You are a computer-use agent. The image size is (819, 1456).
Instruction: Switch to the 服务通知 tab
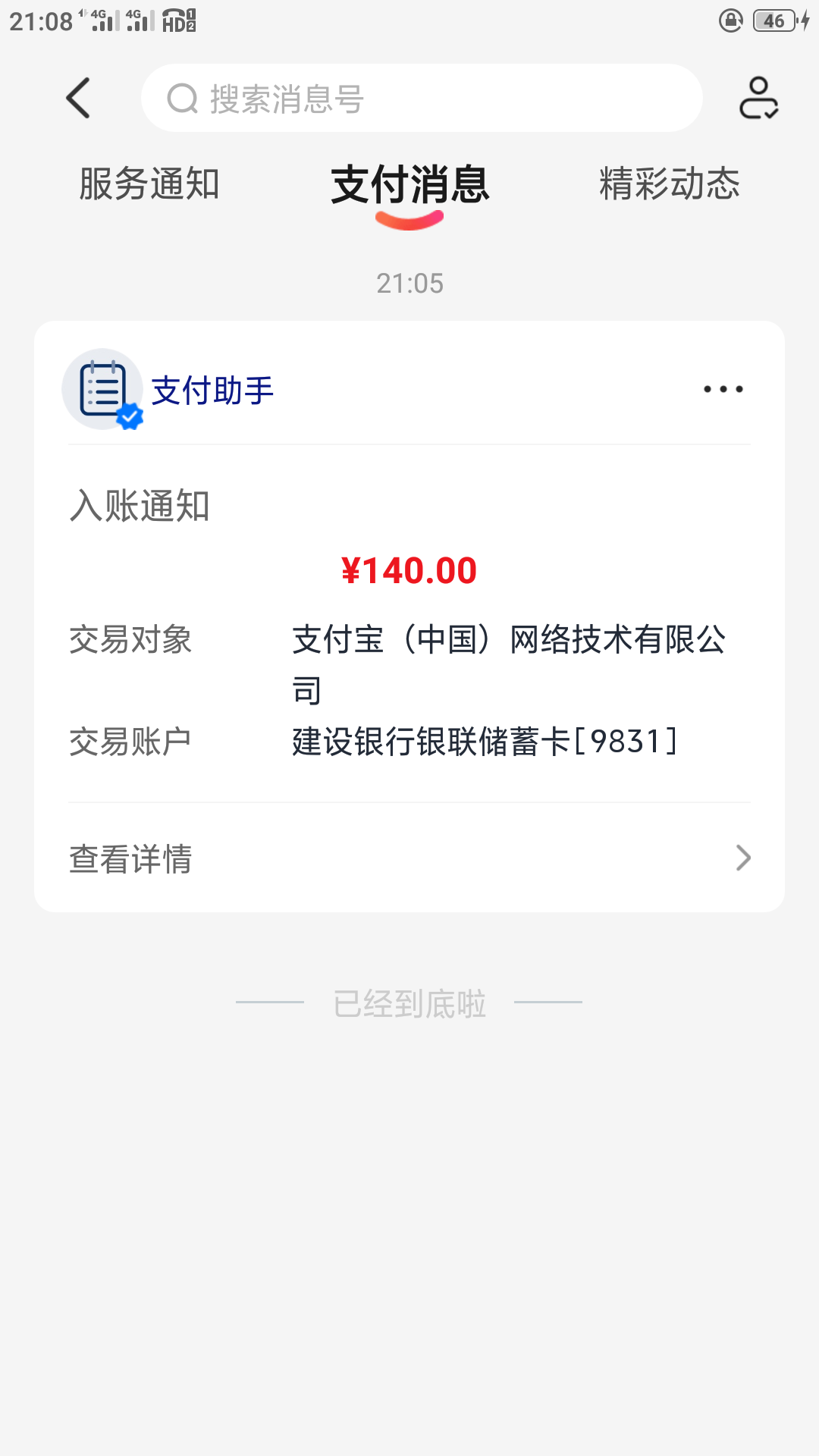[149, 184]
